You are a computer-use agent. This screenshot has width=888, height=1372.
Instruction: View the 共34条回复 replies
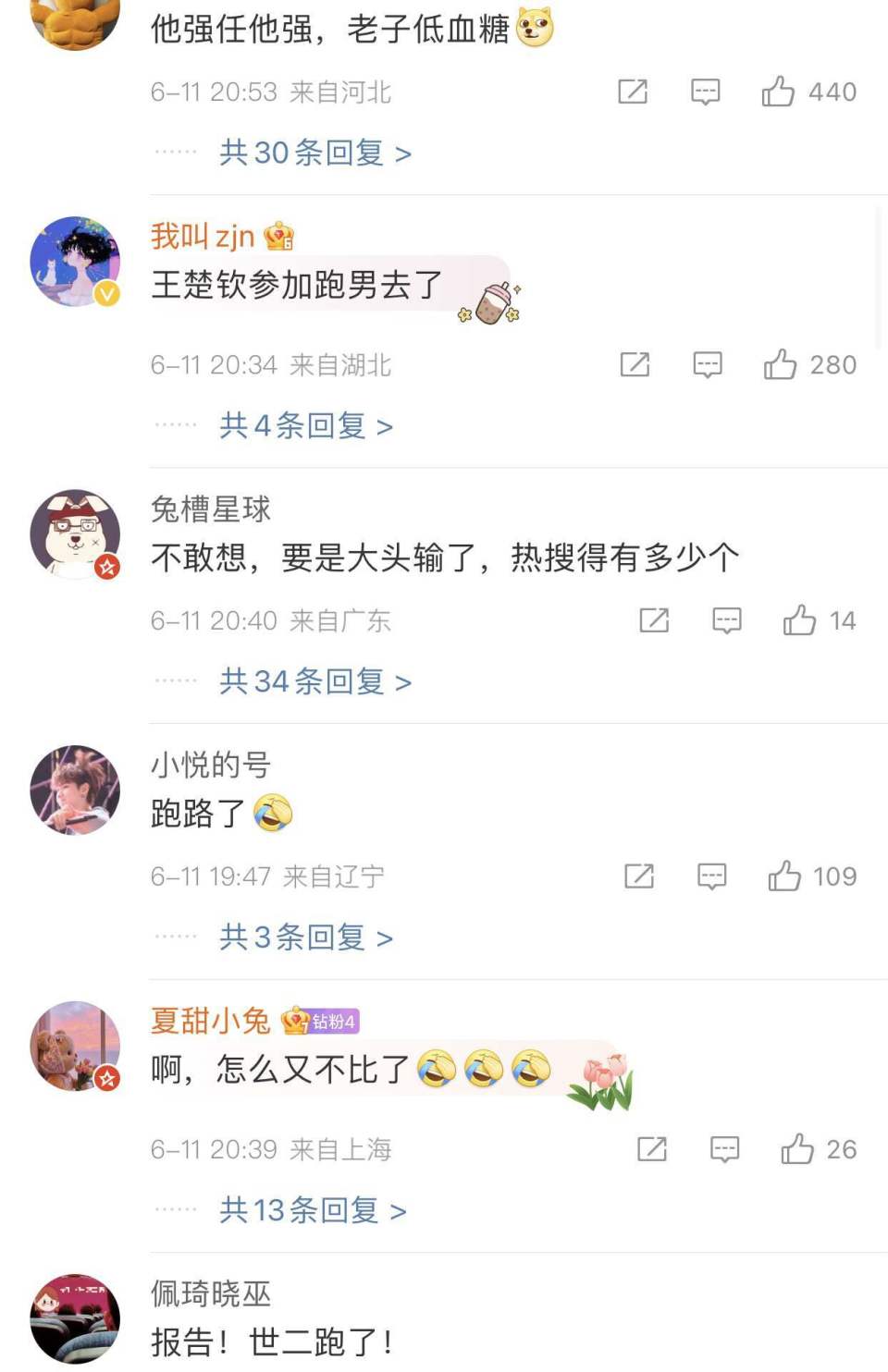pyautogui.click(x=314, y=681)
